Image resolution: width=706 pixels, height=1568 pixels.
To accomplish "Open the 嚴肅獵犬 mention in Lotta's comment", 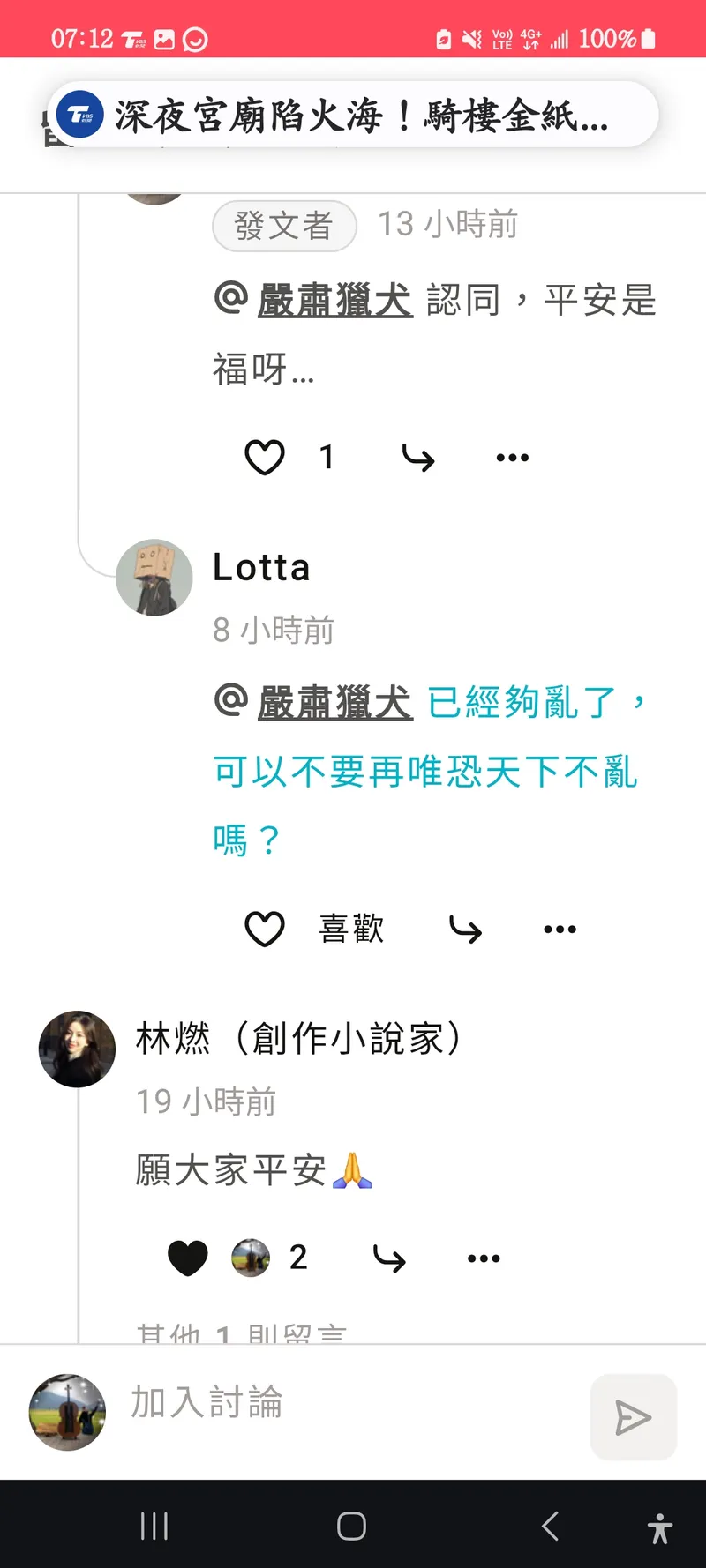I will (334, 703).
